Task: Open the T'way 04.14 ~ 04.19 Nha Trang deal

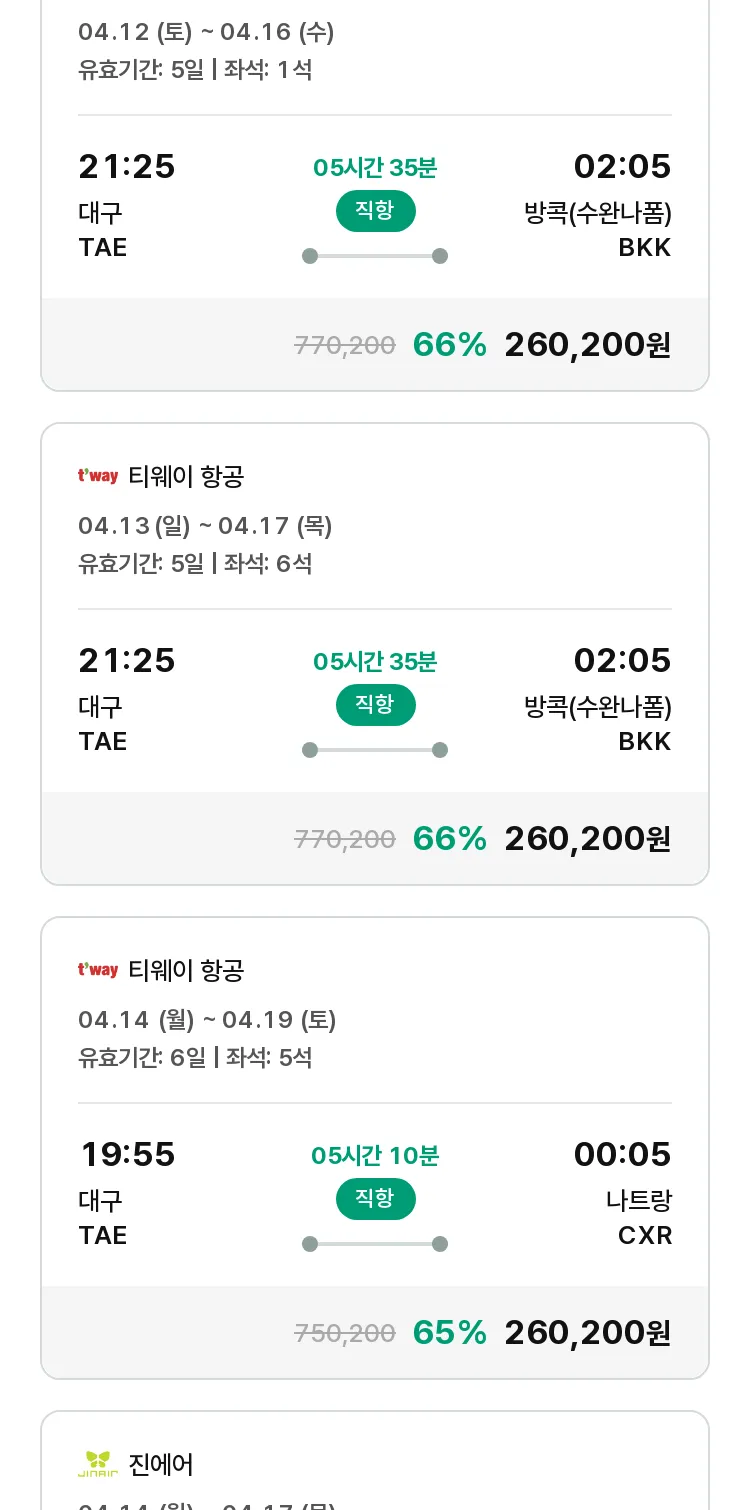Action: coord(375,1148)
